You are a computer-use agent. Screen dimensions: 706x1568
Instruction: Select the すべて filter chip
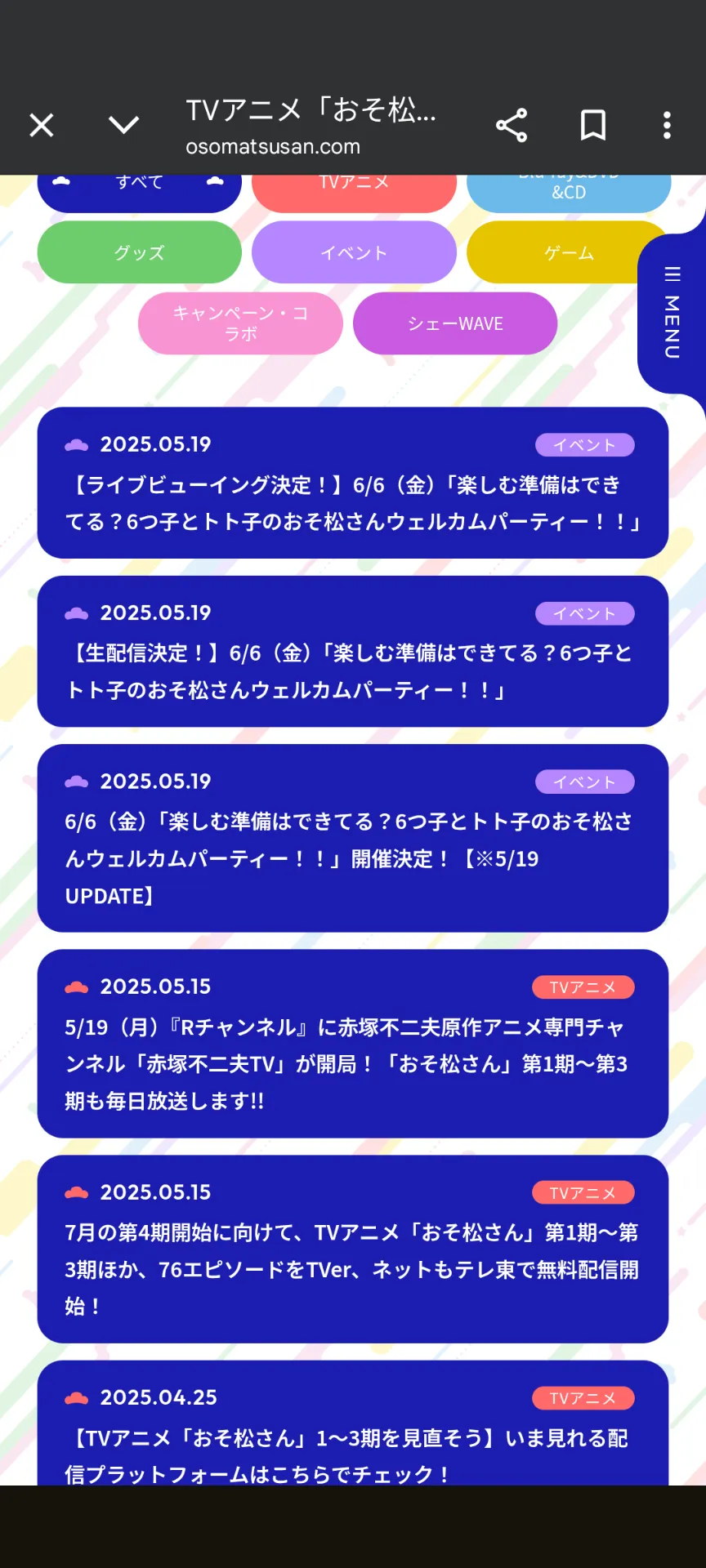(x=139, y=192)
